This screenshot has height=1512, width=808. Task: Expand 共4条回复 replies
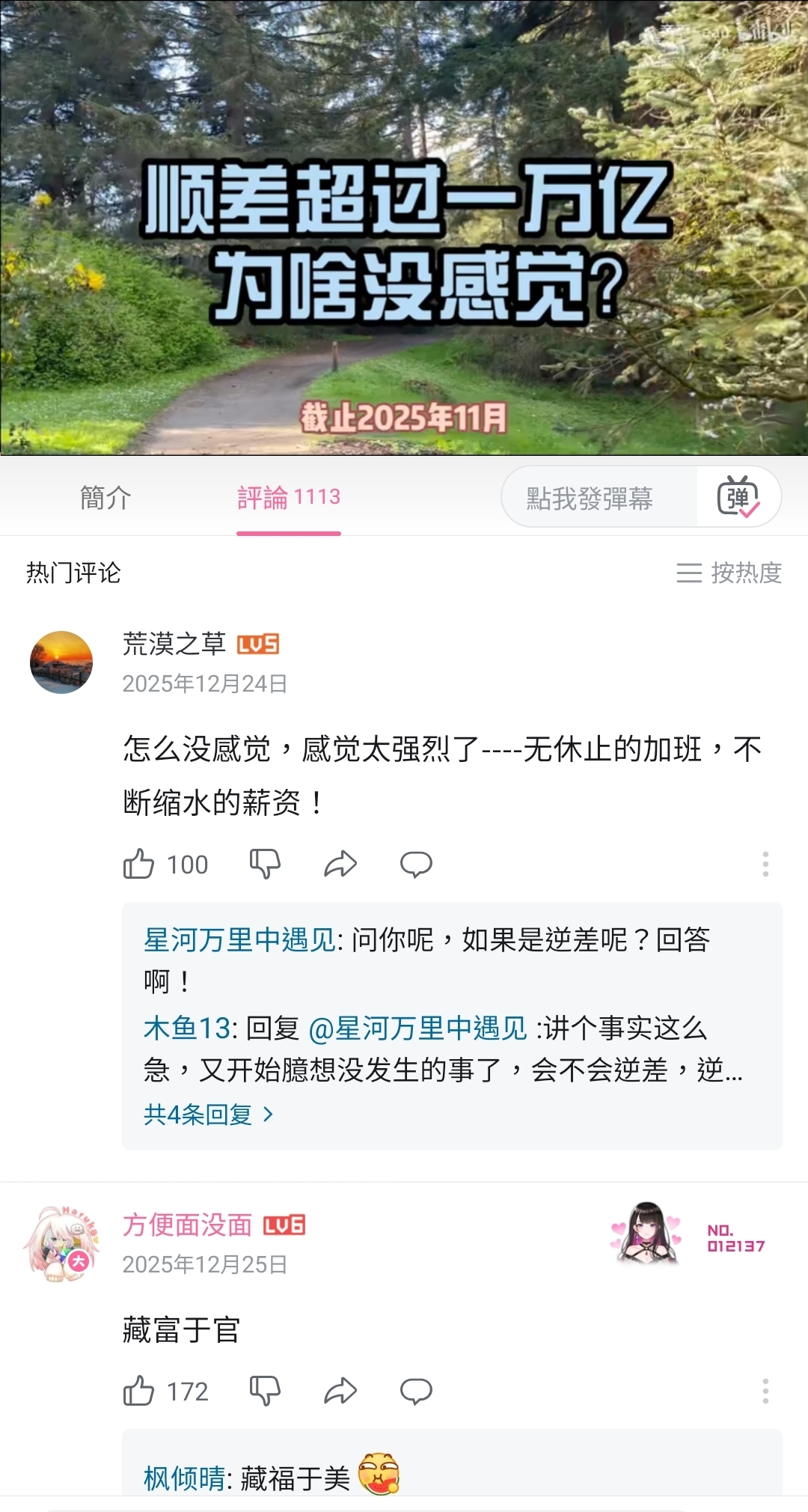click(x=208, y=1115)
